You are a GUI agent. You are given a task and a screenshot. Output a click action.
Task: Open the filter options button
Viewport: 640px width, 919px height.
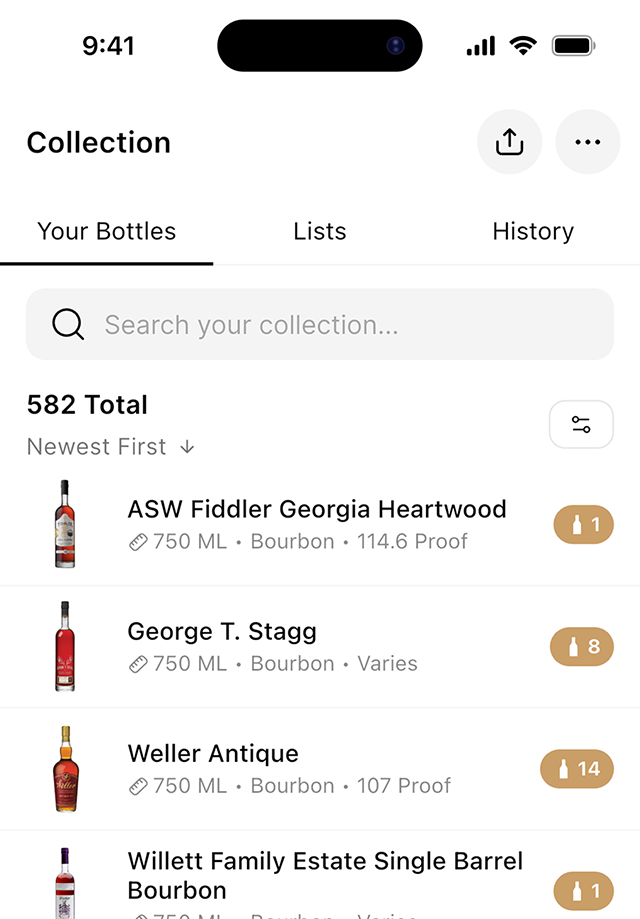[x=581, y=425]
